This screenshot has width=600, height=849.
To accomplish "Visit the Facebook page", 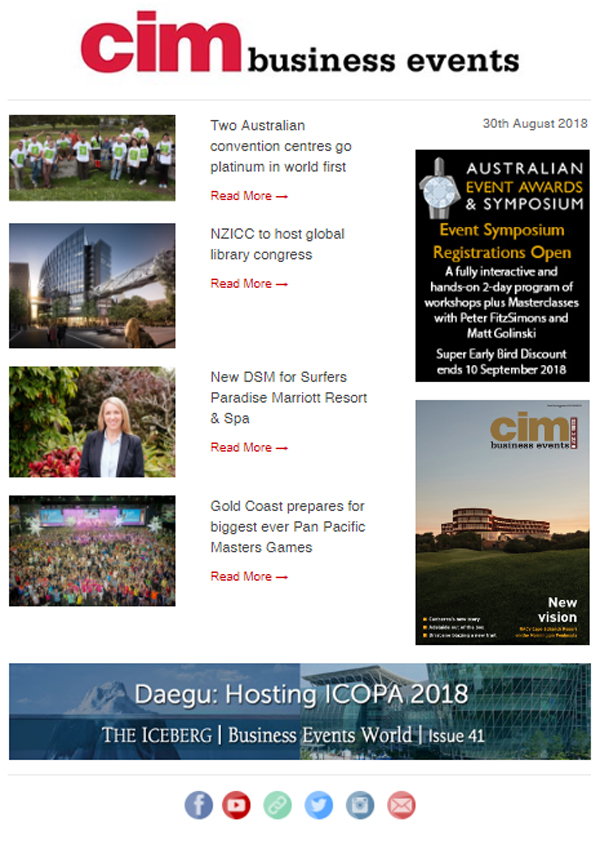I will (199, 804).
